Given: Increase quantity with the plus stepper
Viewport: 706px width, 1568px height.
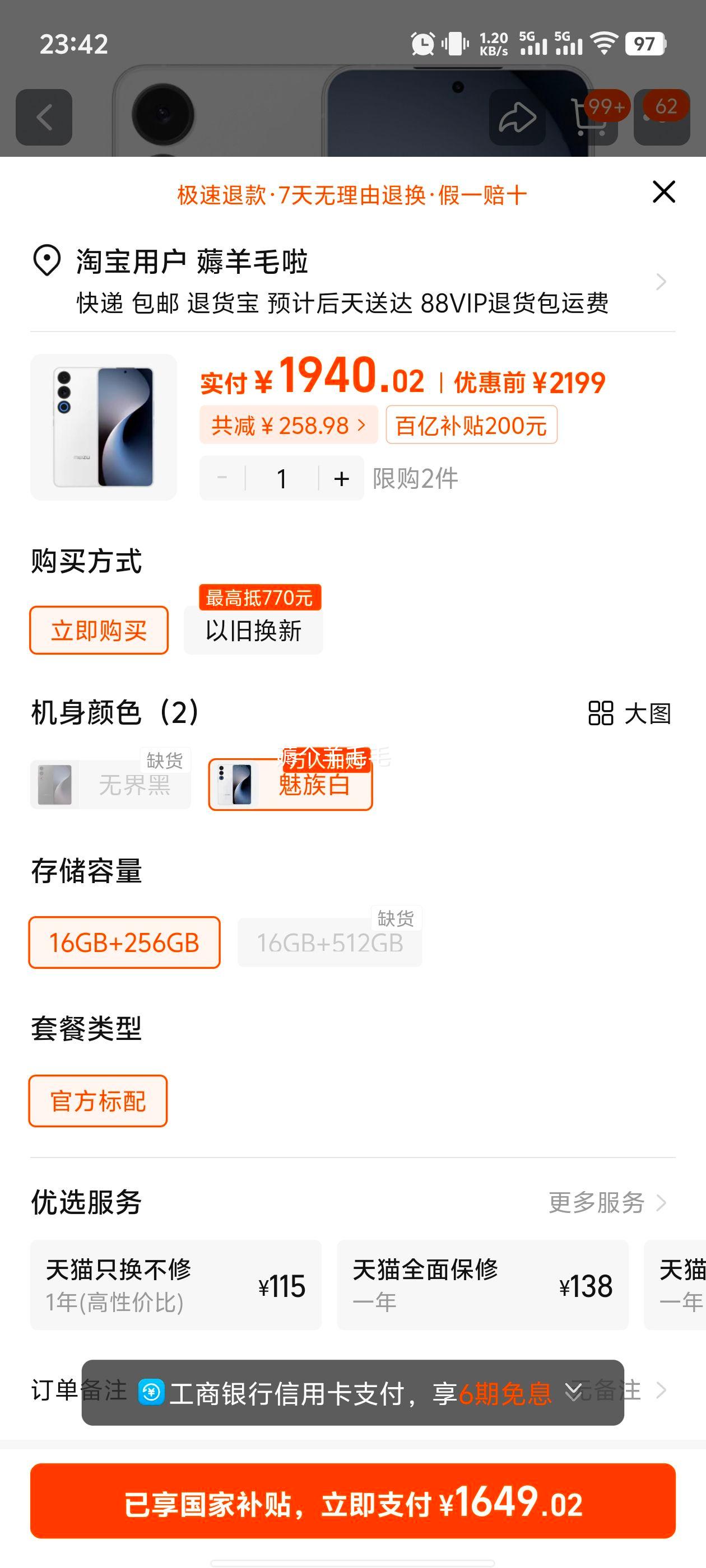Looking at the screenshot, I should click(341, 478).
